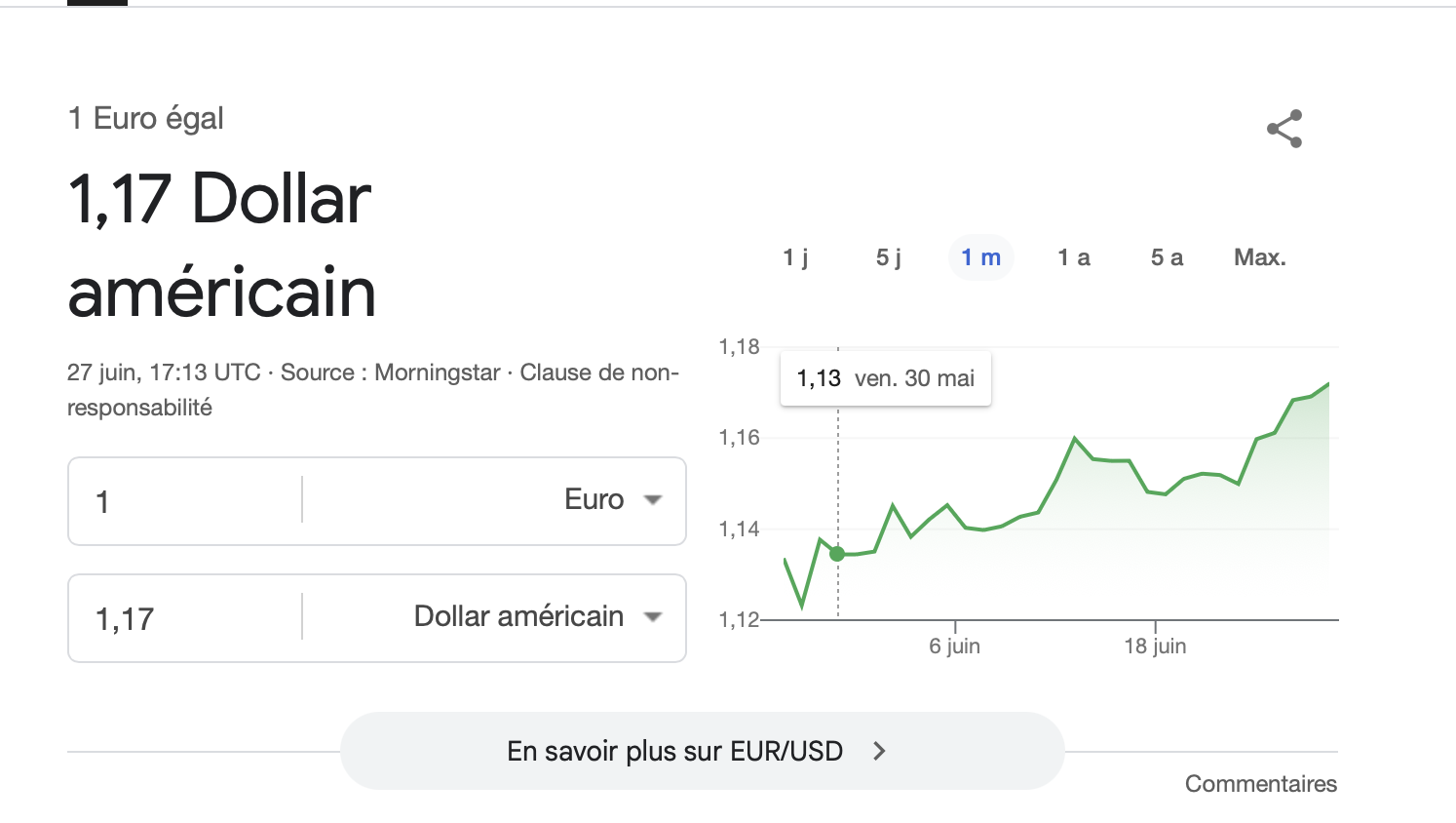The width and height of the screenshot is (1456, 823).
Task: Switch chart to 1 j range
Action: pos(795,257)
